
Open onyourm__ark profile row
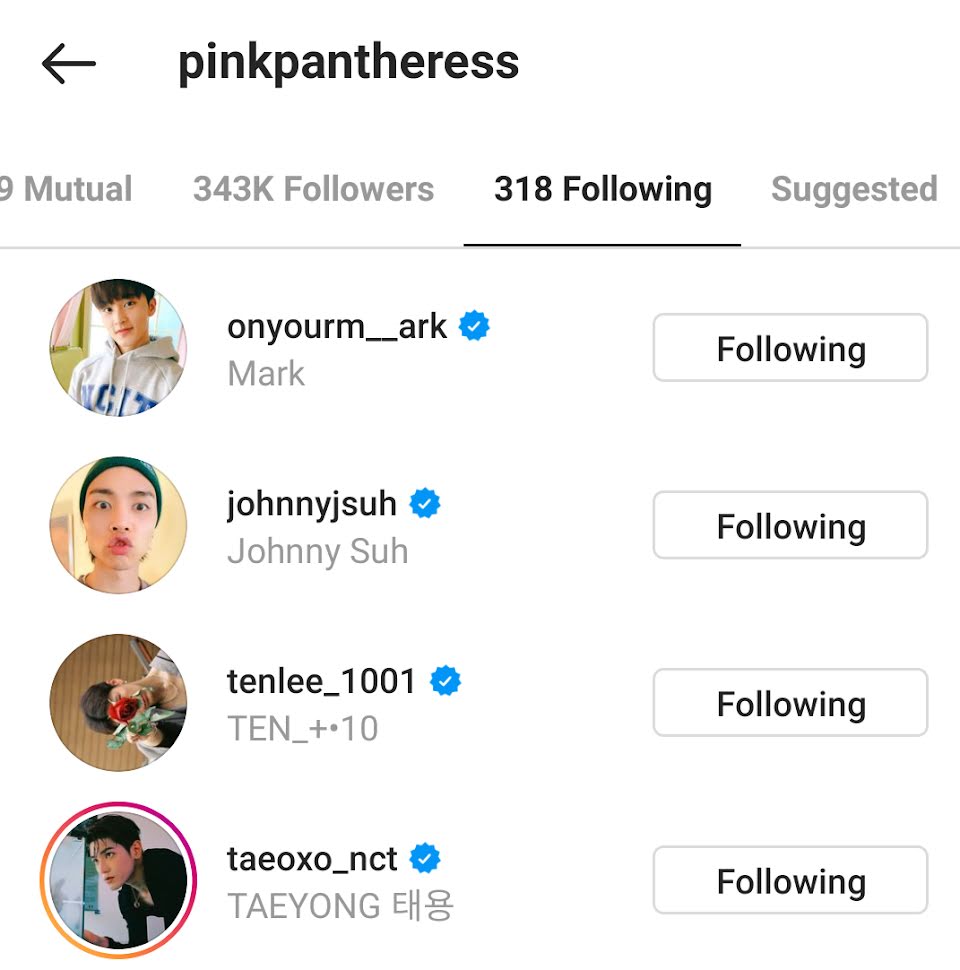pyautogui.click(x=336, y=348)
